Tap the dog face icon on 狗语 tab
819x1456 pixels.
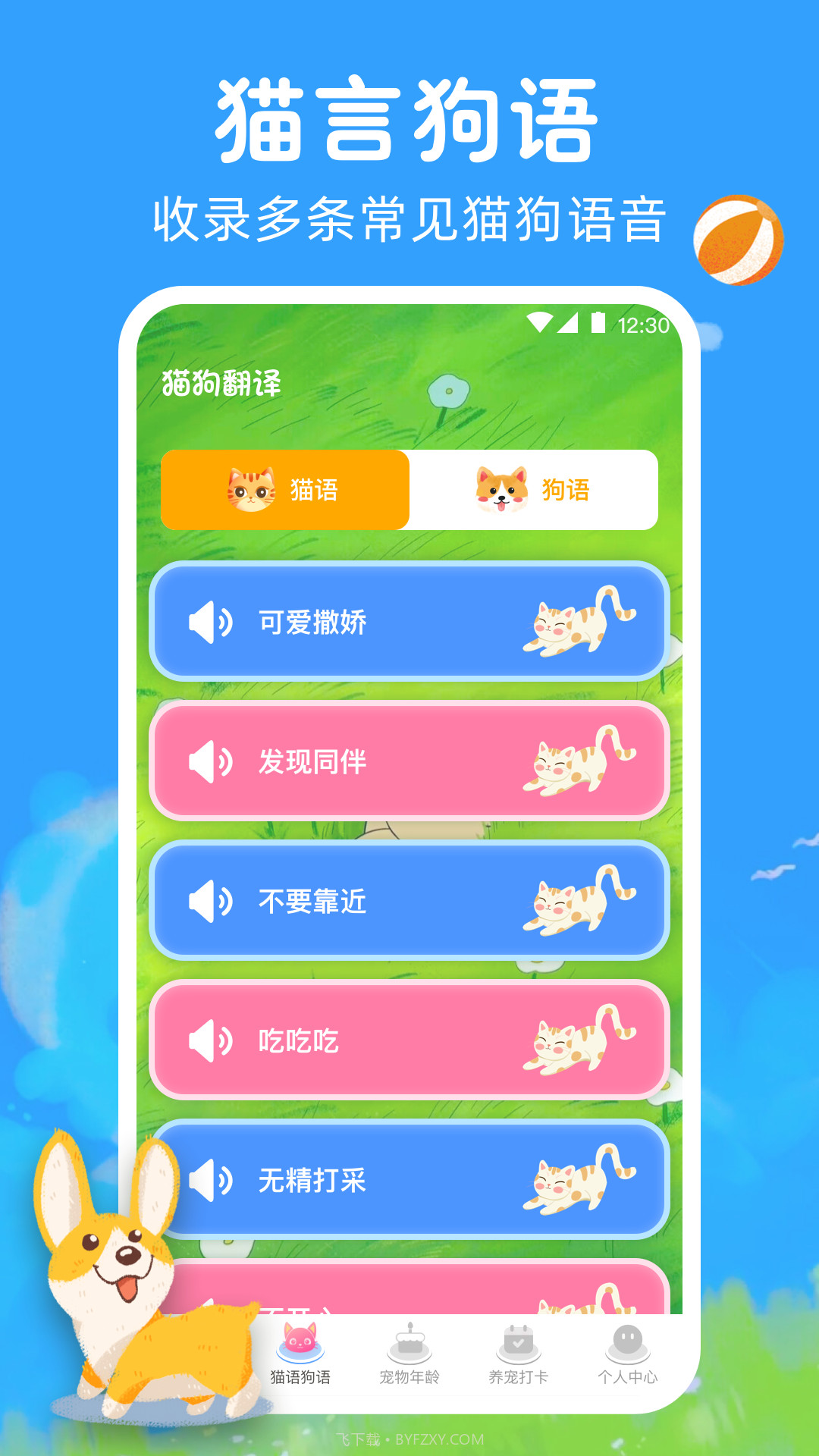click(x=500, y=489)
